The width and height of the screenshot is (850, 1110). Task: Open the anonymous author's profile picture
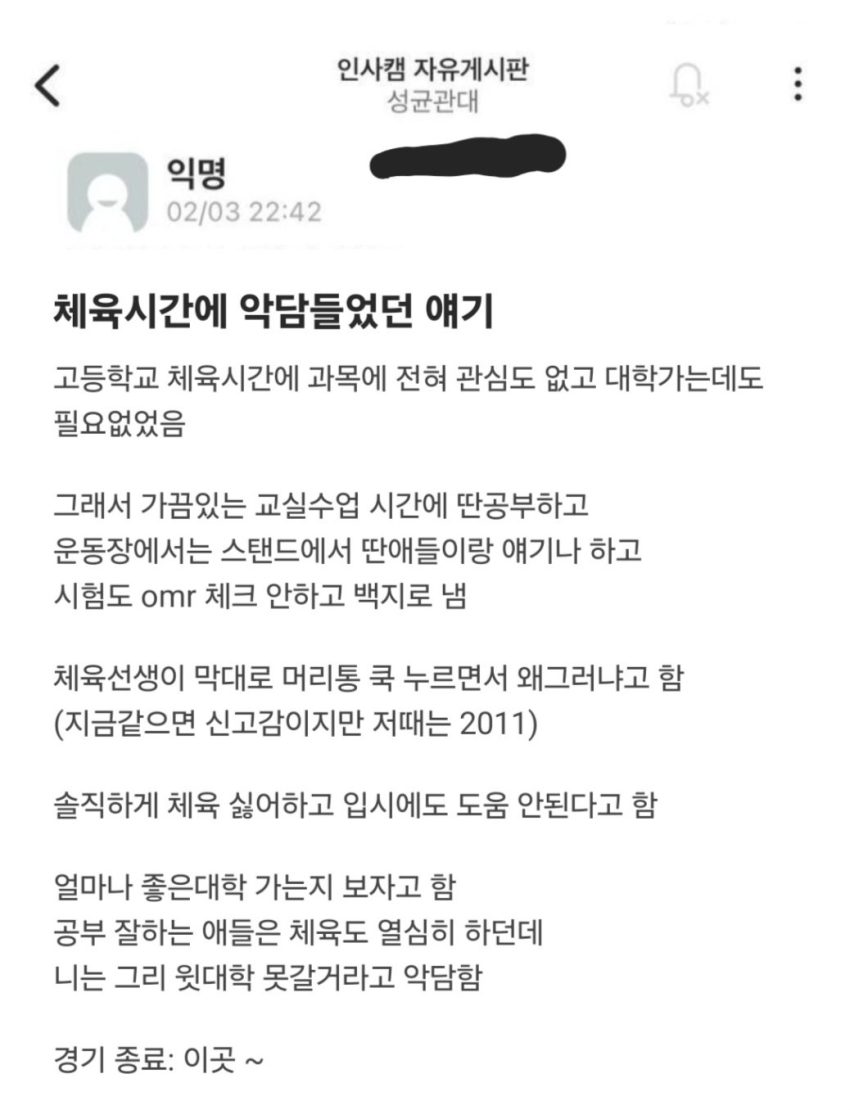point(108,192)
